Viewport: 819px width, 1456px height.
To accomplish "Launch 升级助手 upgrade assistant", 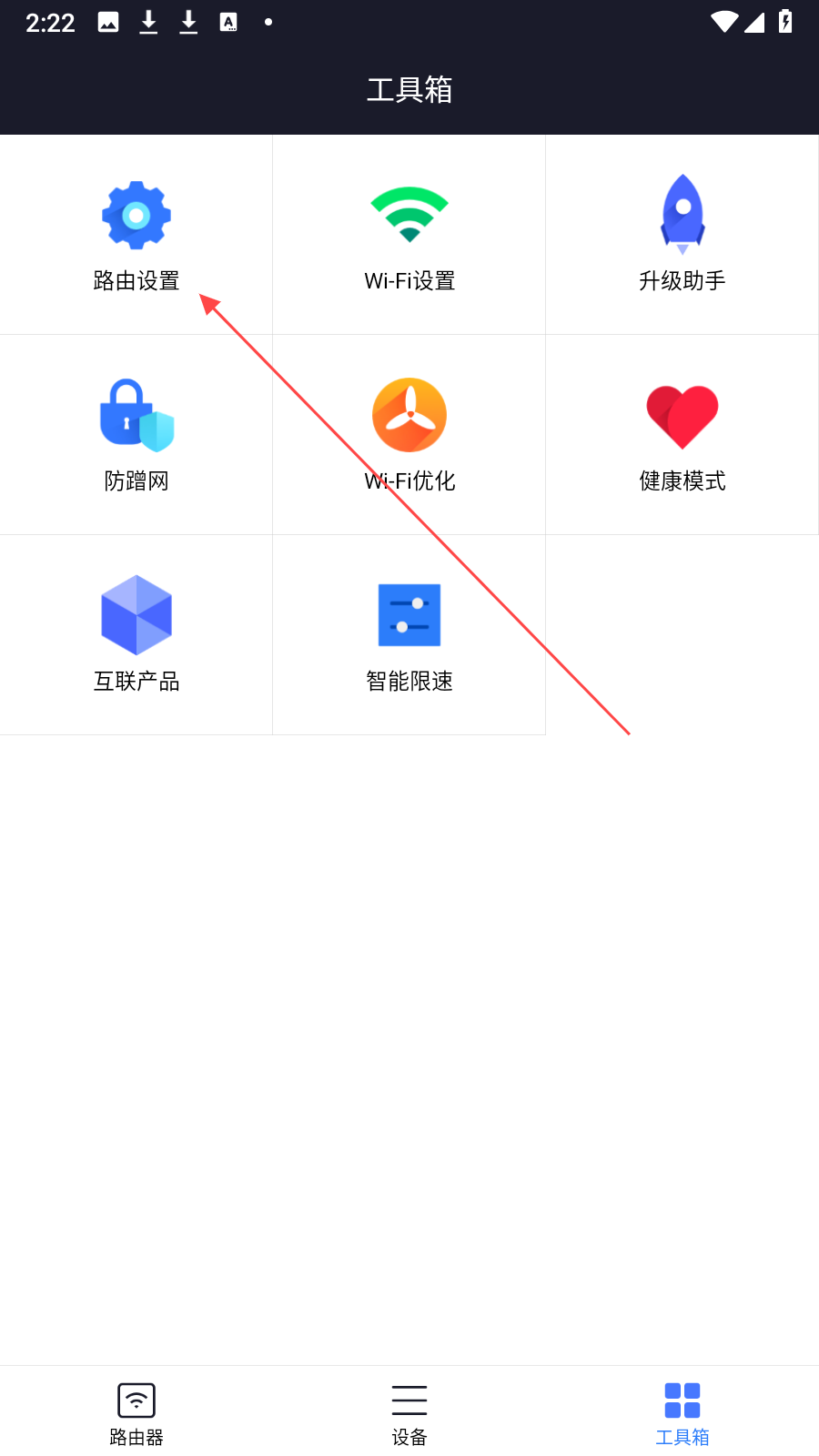I will 682,235.
